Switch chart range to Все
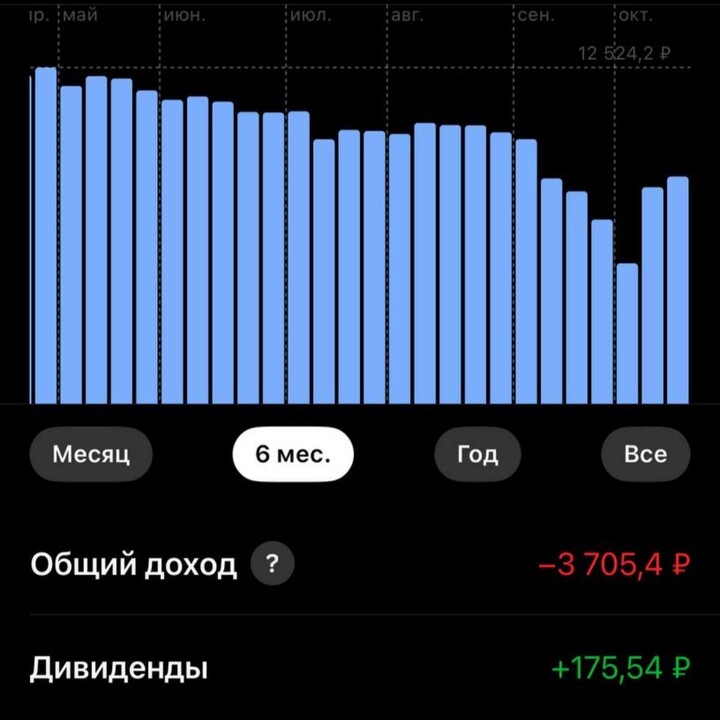The image size is (720, 720). pos(645,454)
